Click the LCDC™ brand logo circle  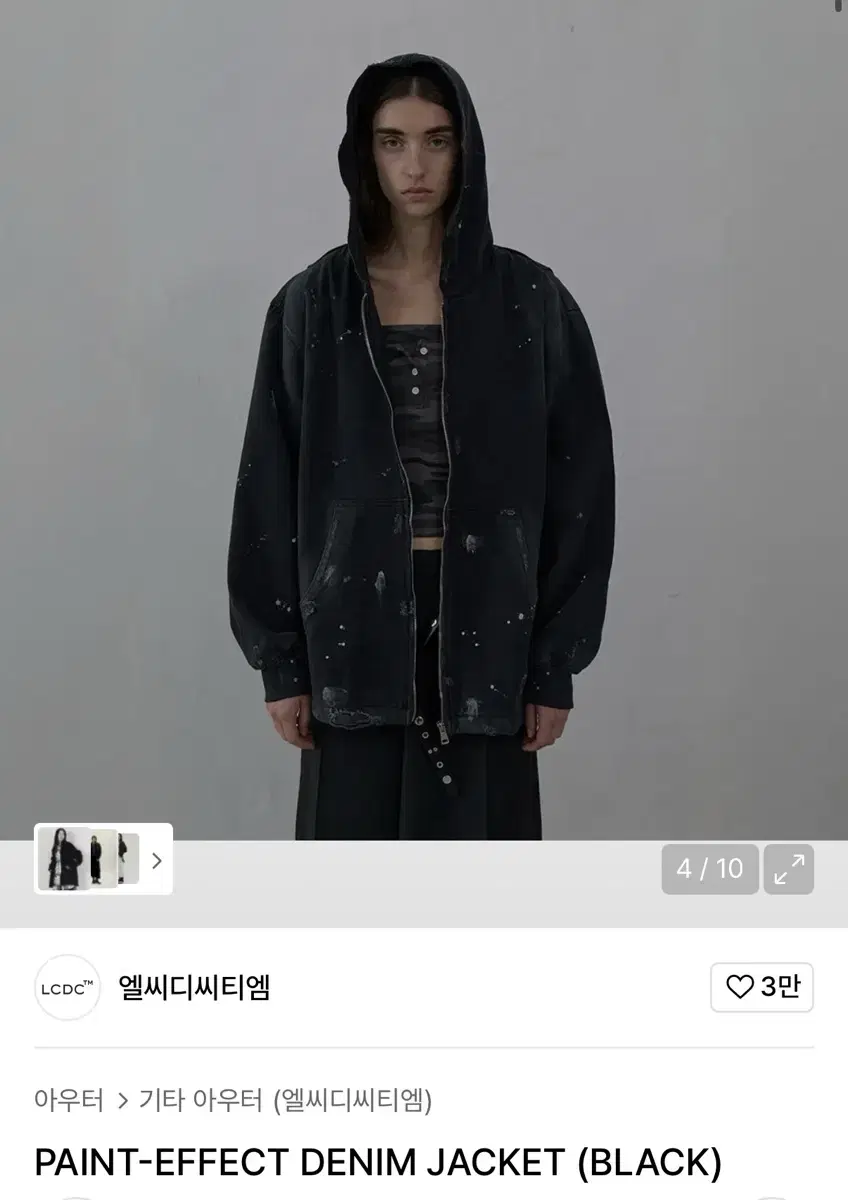pyautogui.click(x=66, y=989)
